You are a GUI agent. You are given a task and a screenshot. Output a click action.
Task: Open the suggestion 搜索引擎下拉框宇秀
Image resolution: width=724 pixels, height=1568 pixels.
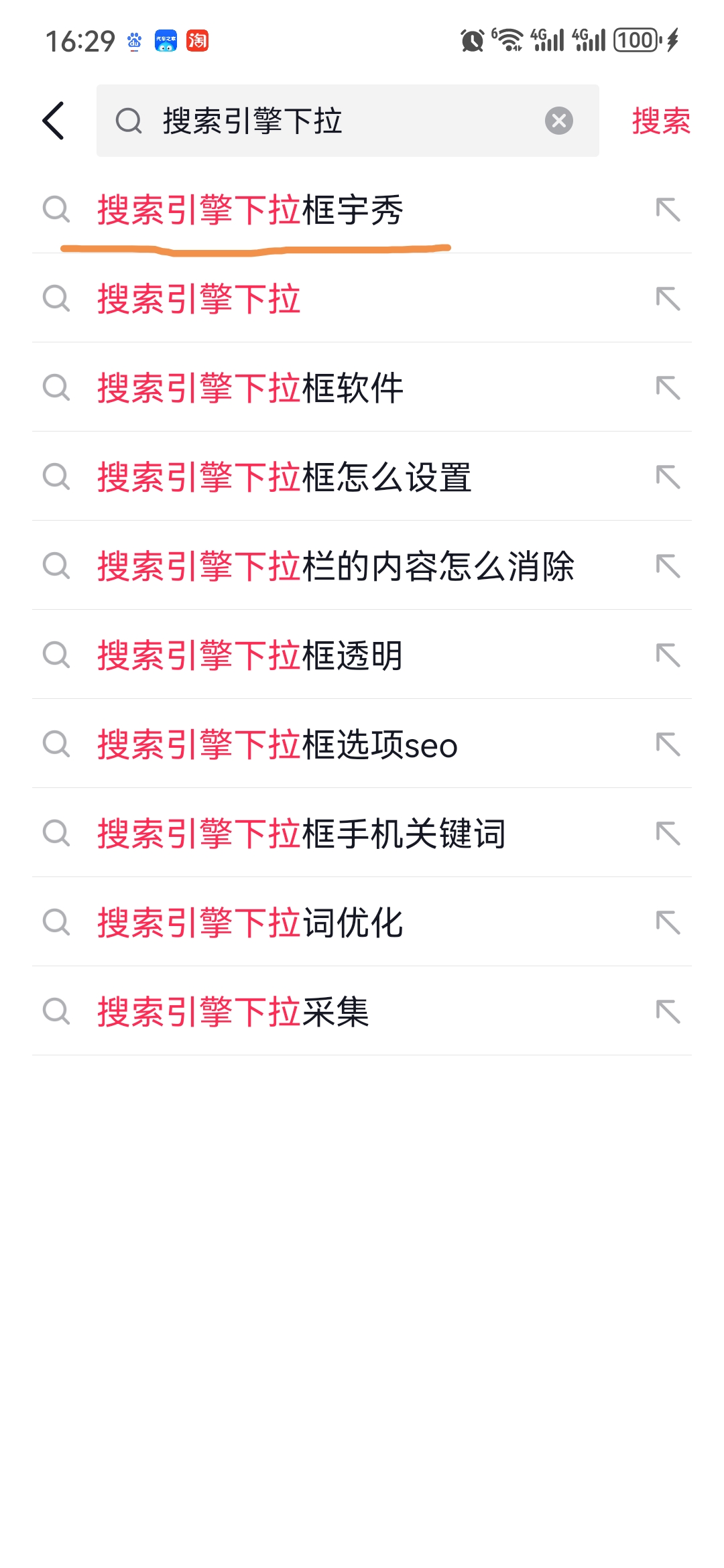(x=362, y=210)
